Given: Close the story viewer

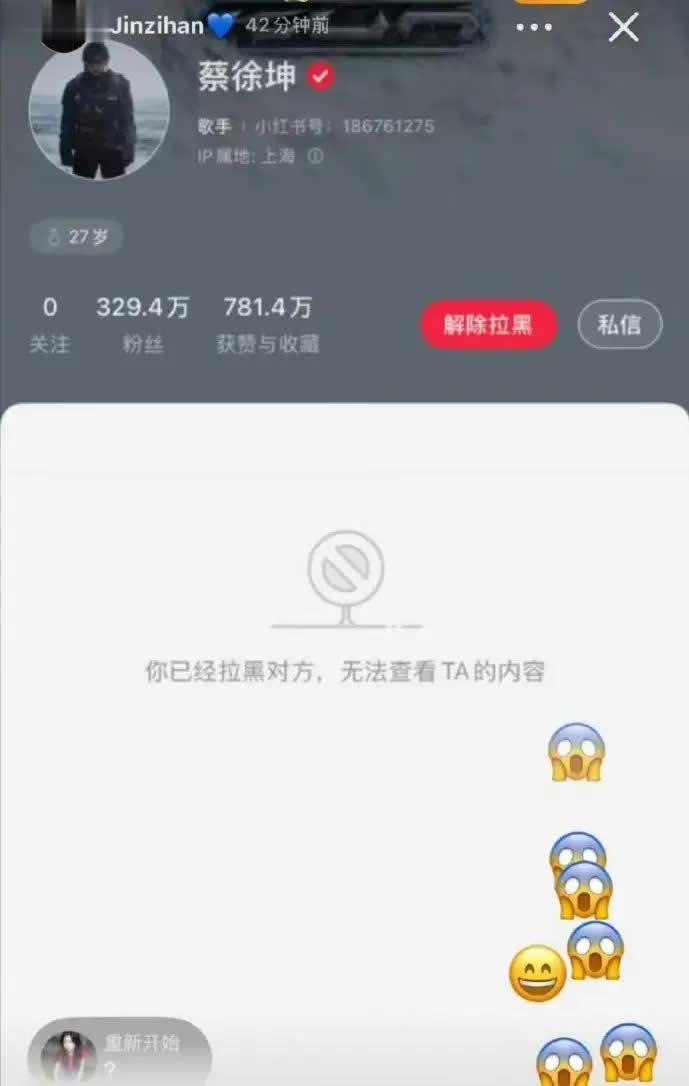Looking at the screenshot, I should click(623, 27).
